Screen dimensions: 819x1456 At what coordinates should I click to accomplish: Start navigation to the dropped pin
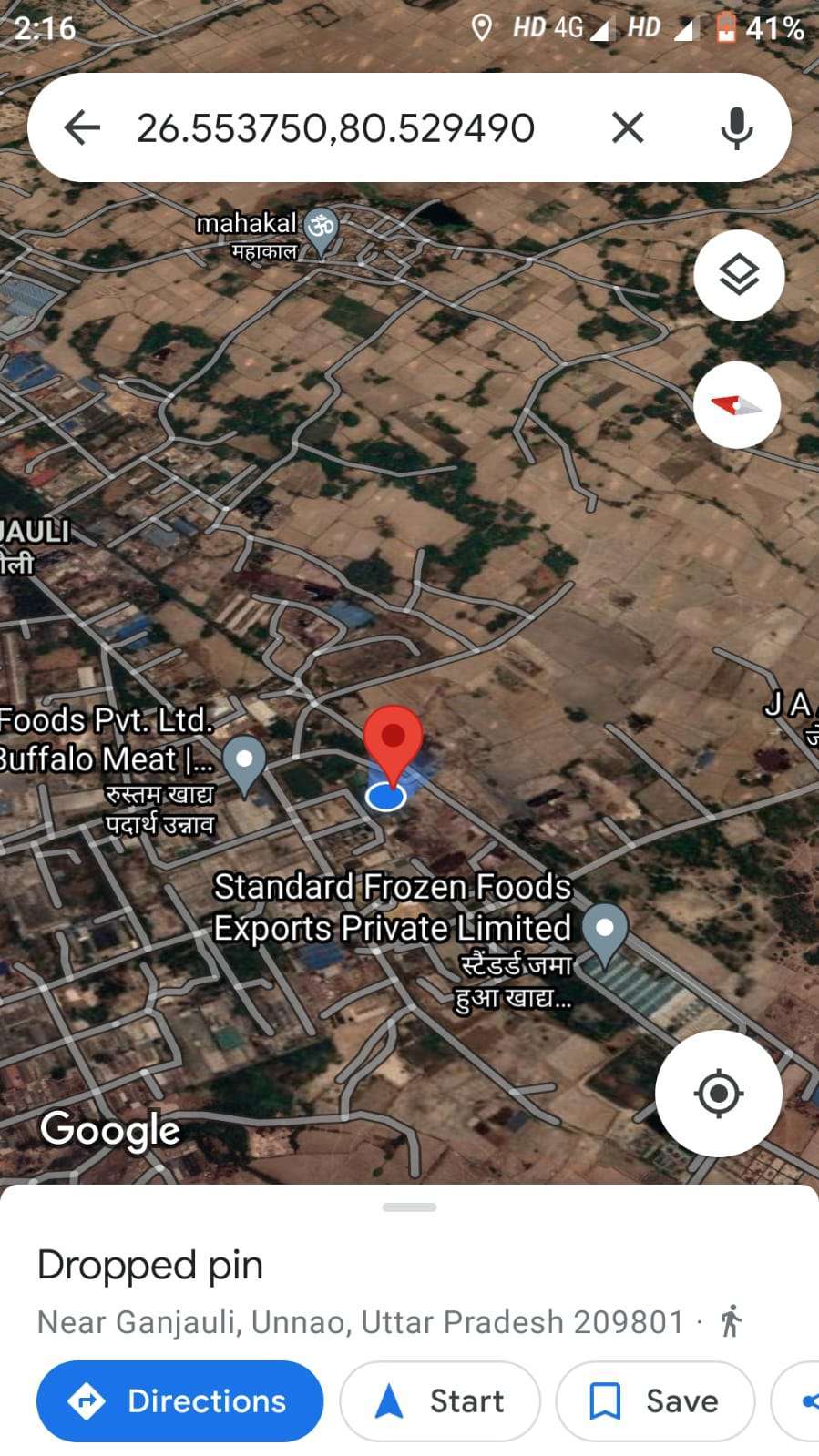pyautogui.click(x=440, y=1400)
